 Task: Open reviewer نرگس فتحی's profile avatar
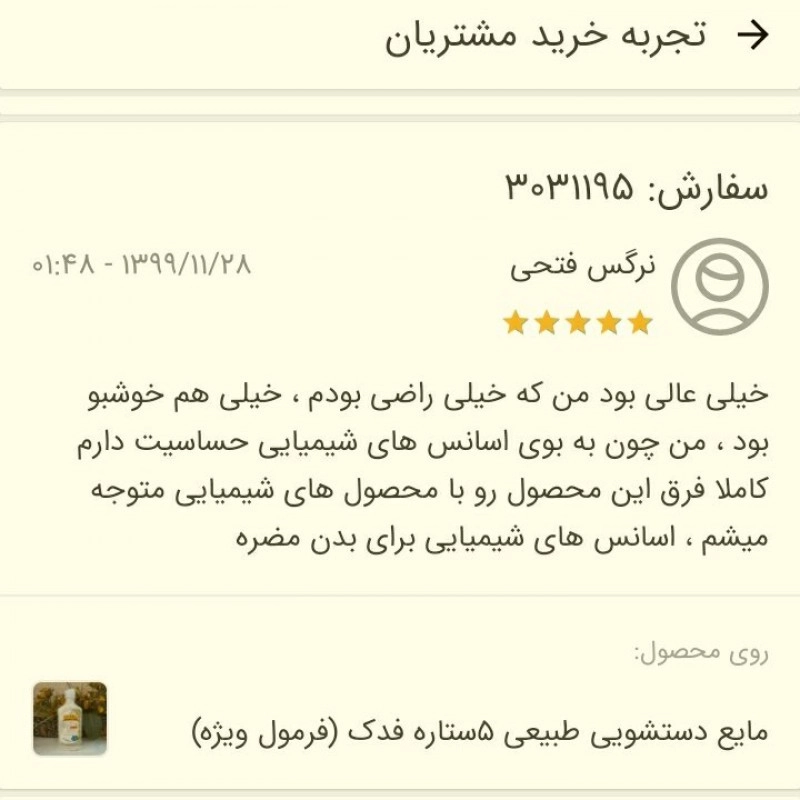pos(719,287)
